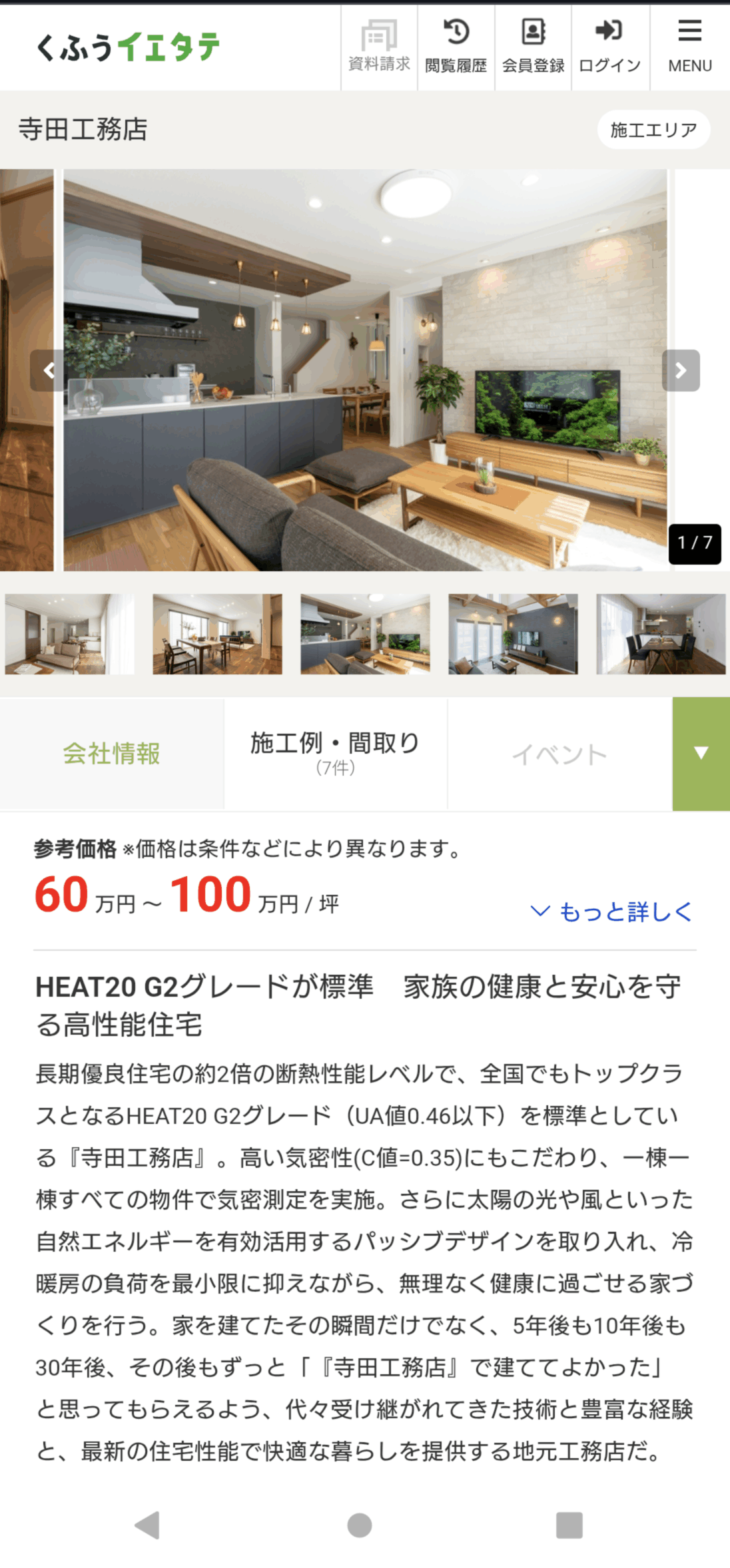
Task: Expand more tabs with the green arrow
Action: click(x=701, y=754)
